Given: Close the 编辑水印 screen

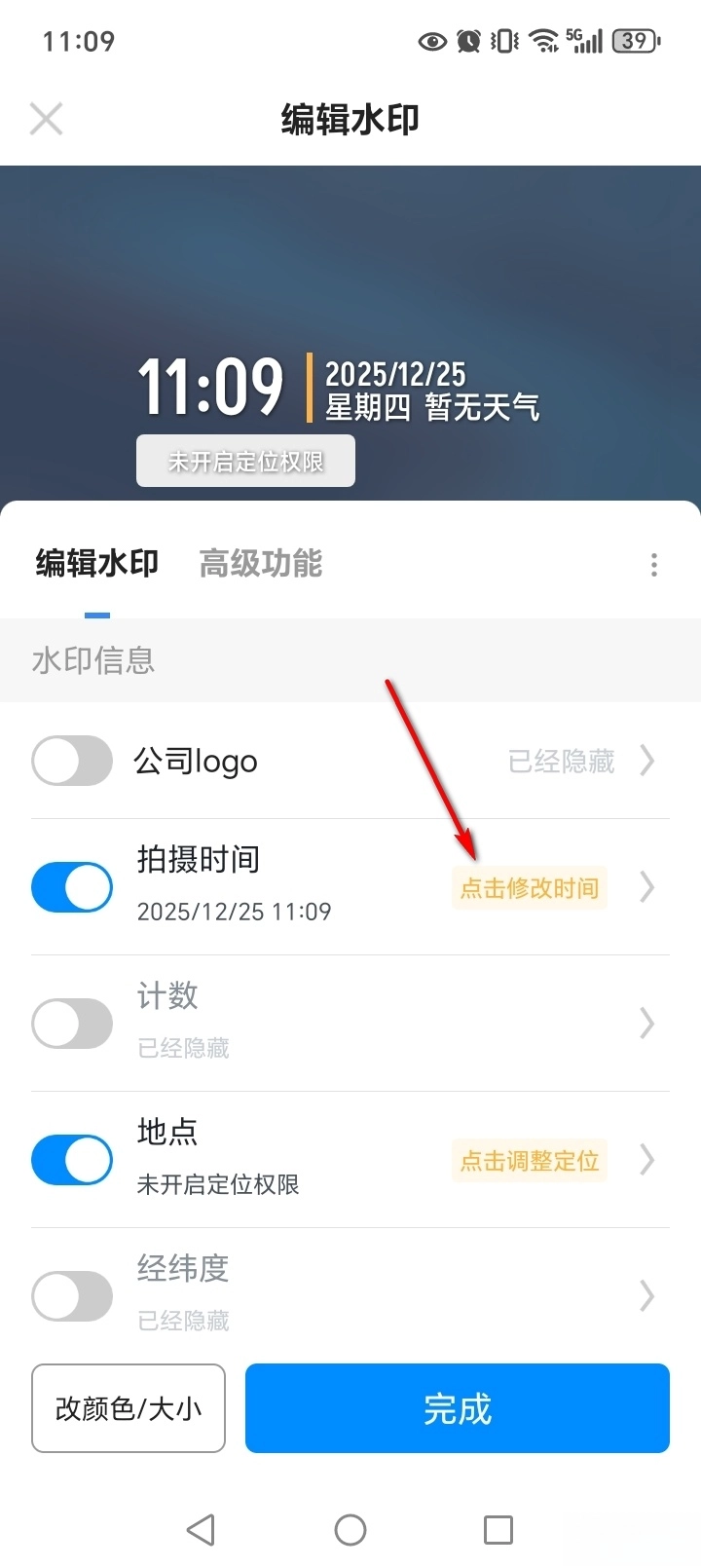Looking at the screenshot, I should (46, 120).
